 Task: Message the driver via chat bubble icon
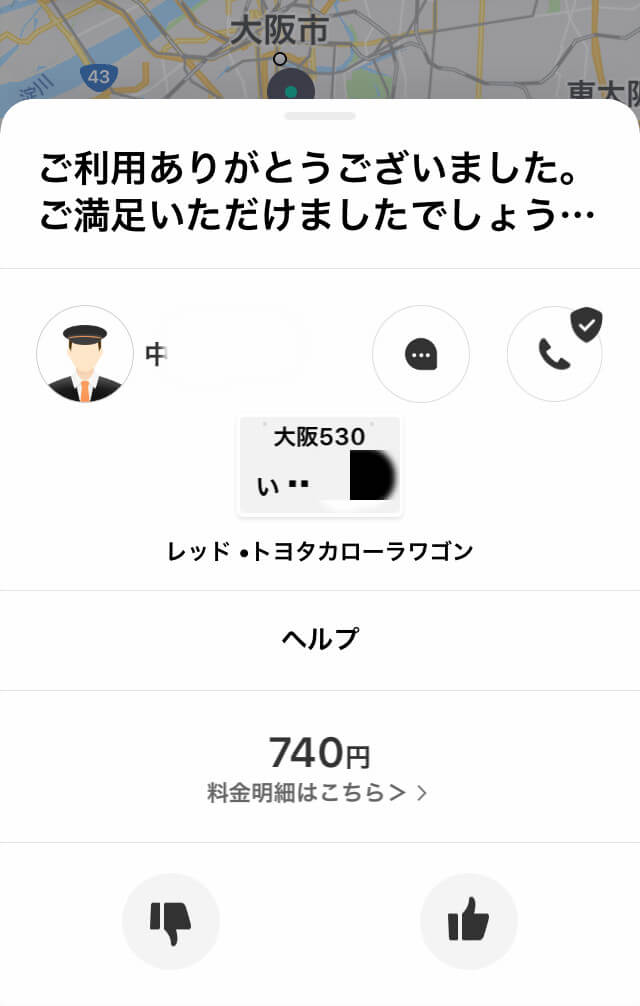point(421,354)
